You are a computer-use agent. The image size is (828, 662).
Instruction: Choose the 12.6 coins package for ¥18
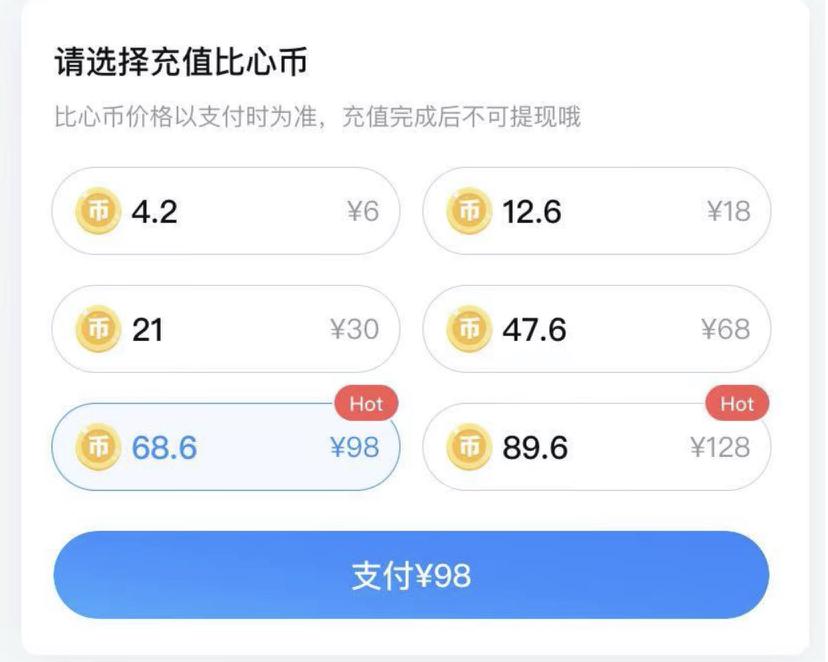coord(597,211)
